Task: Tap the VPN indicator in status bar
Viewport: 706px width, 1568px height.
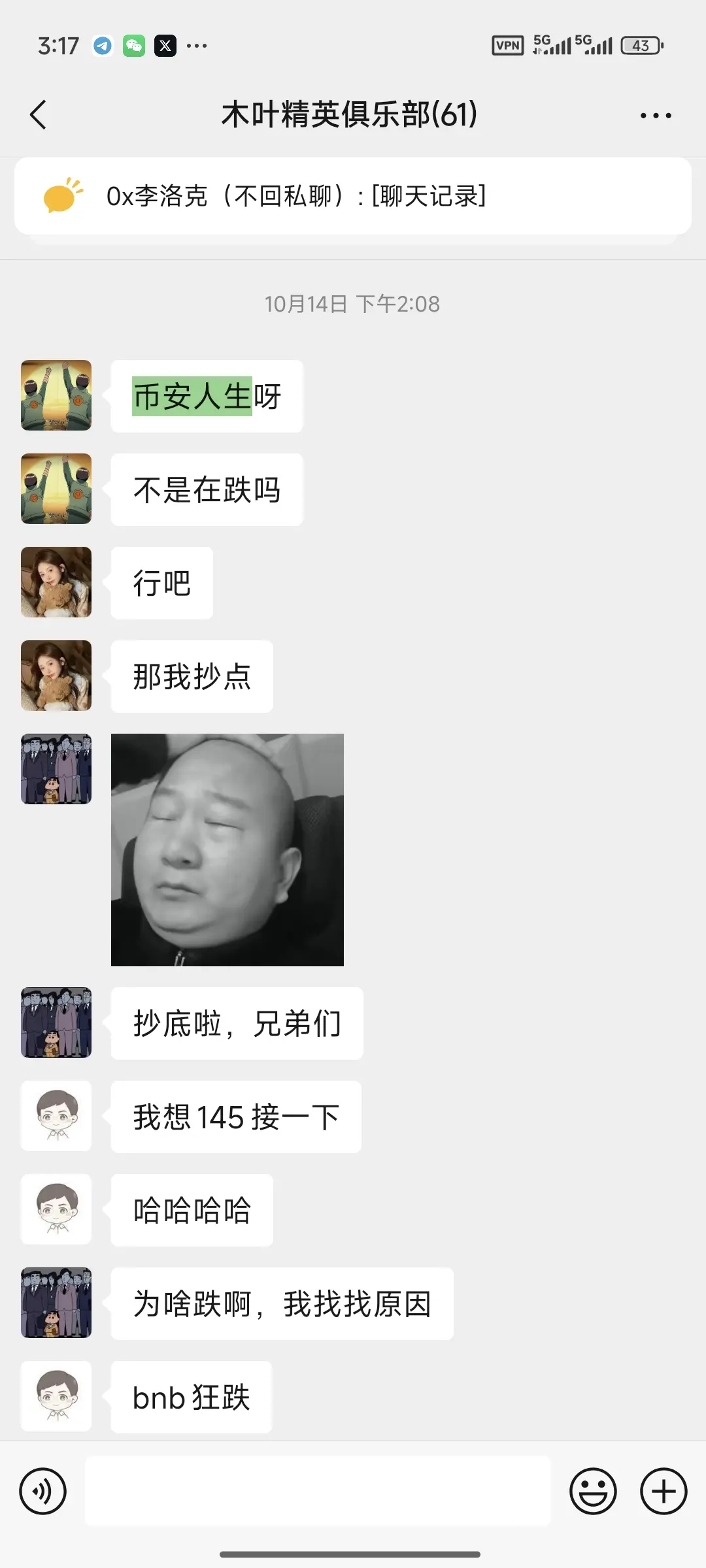Action: (x=508, y=45)
